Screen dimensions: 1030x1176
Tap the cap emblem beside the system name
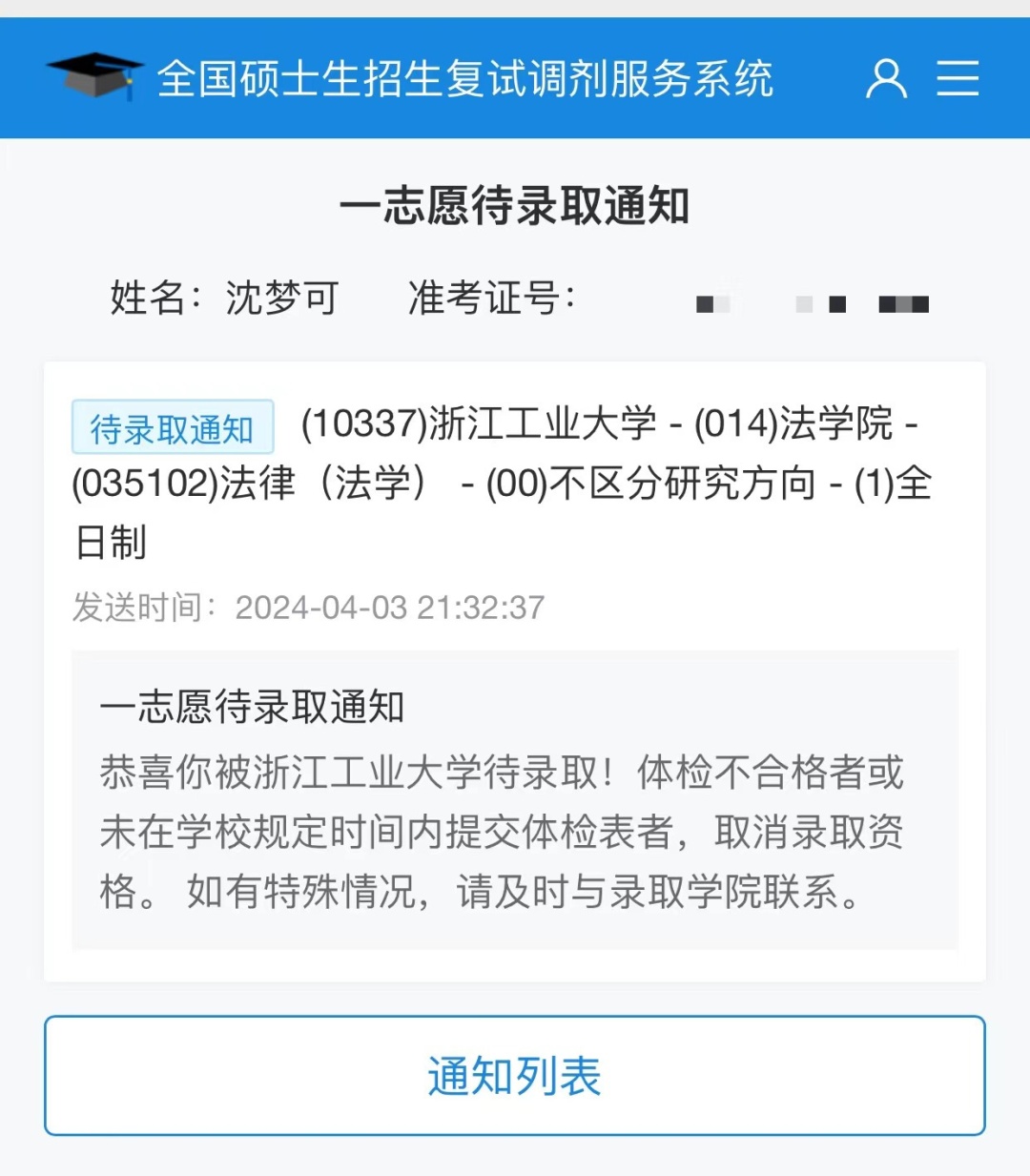coord(95,78)
